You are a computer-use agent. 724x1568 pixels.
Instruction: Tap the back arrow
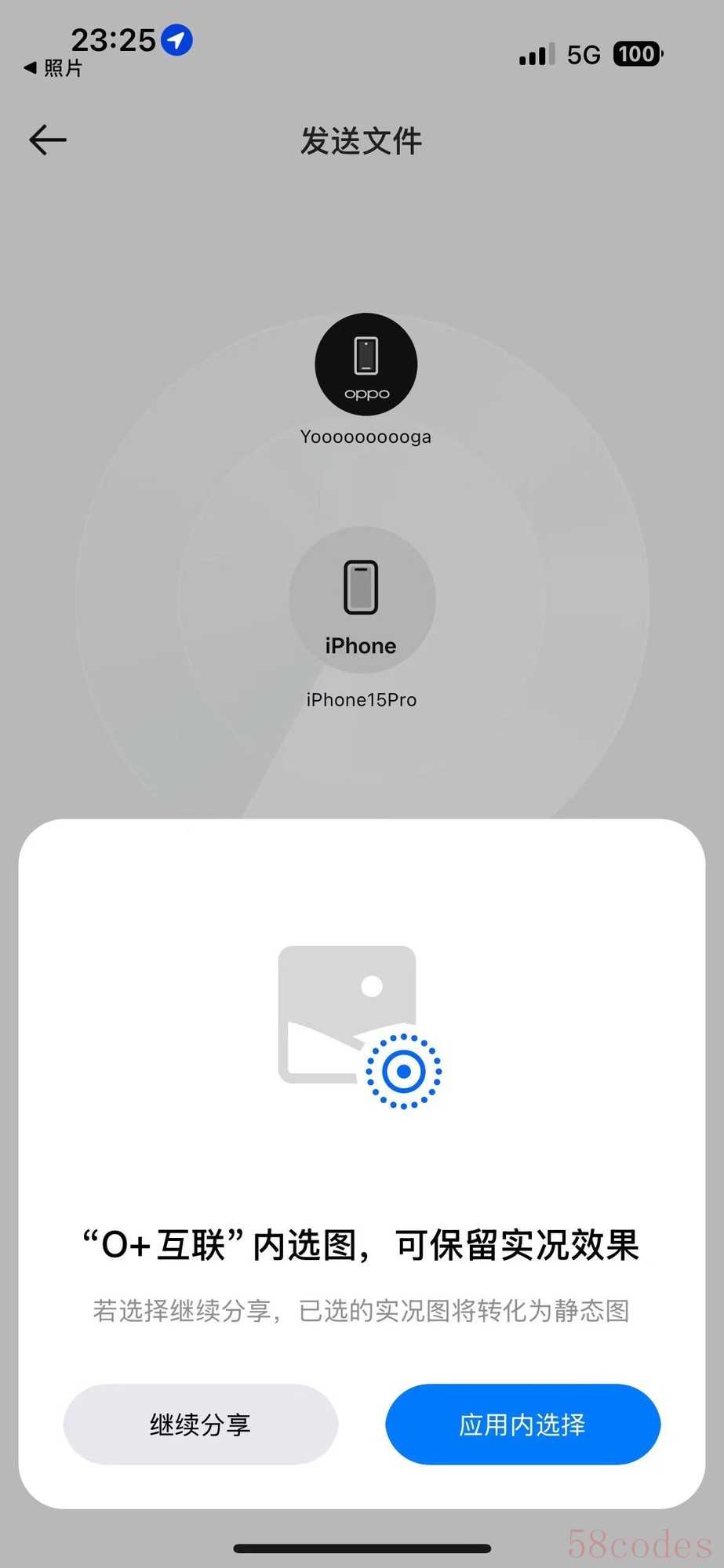48,140
